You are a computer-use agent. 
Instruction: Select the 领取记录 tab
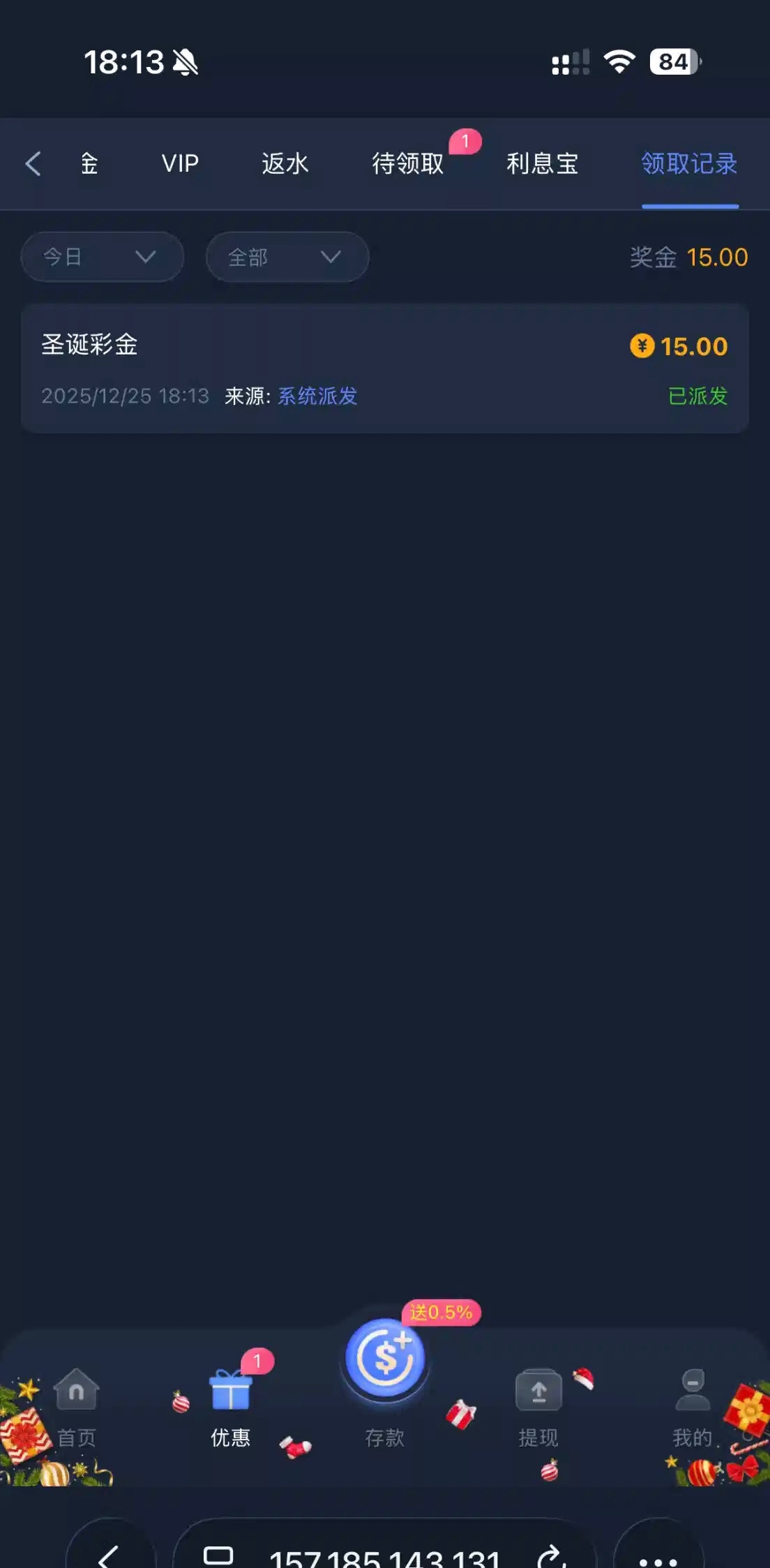[x=689, y=164]
